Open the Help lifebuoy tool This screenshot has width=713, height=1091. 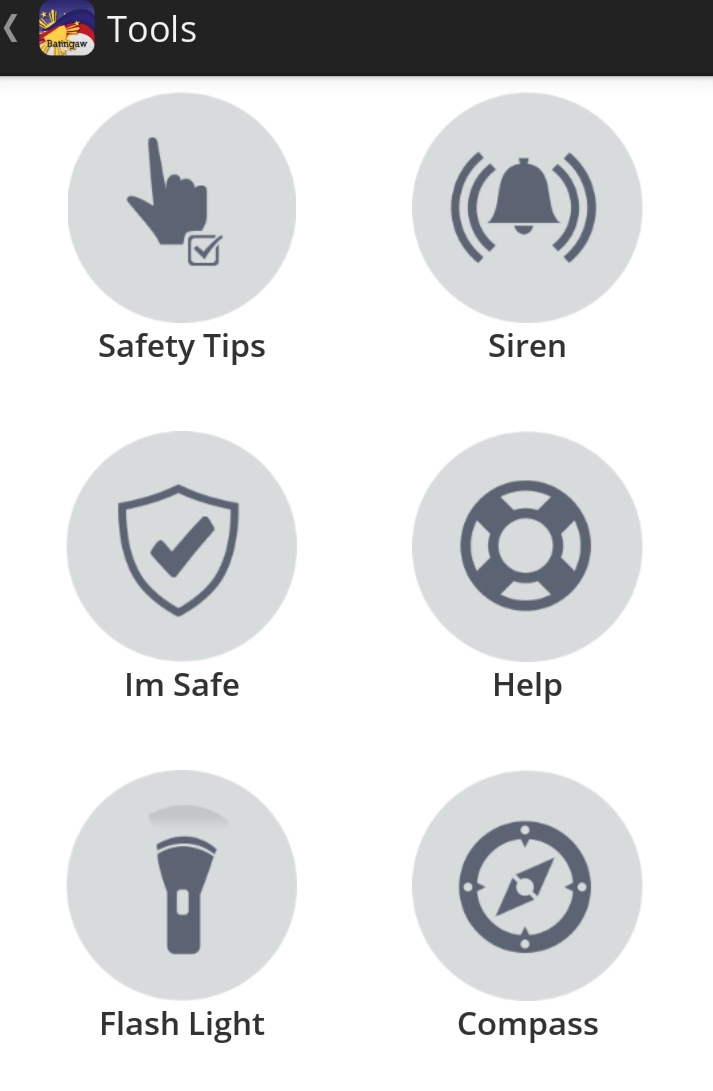click(x=526, y=546)
